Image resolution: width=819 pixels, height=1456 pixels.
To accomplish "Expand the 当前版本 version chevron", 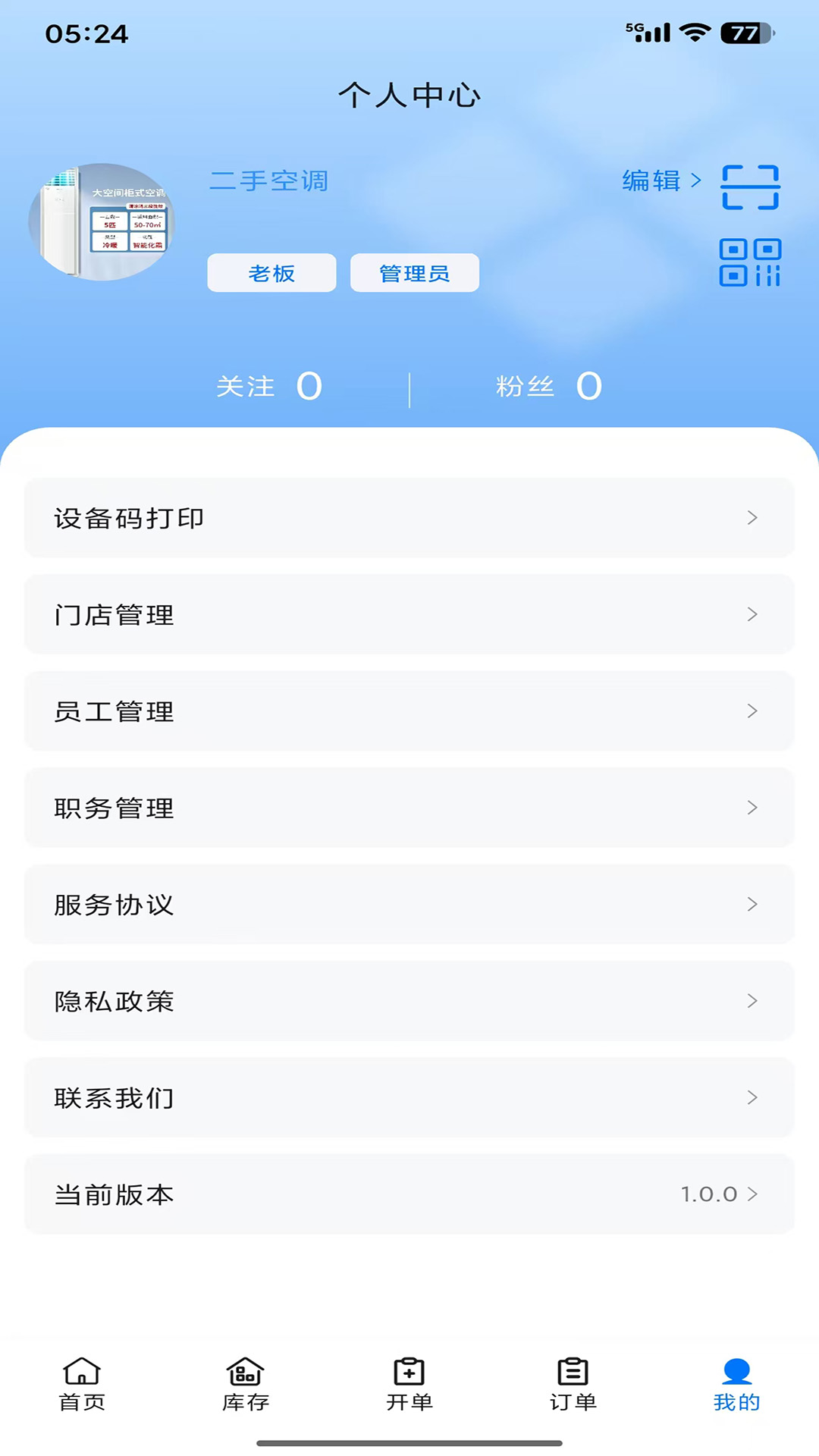I will [752, 1194].
